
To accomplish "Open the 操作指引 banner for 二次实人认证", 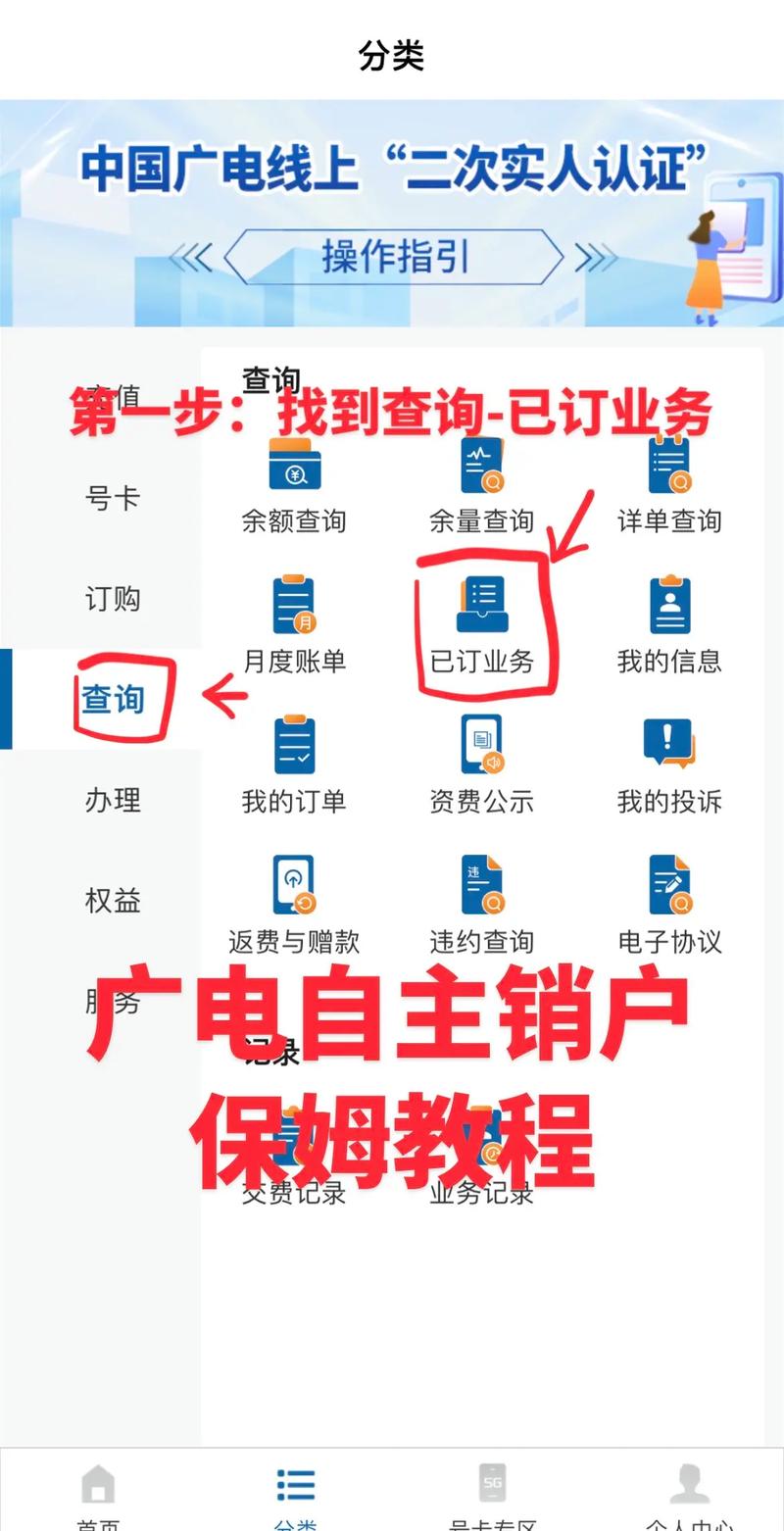I will (392, 258).
